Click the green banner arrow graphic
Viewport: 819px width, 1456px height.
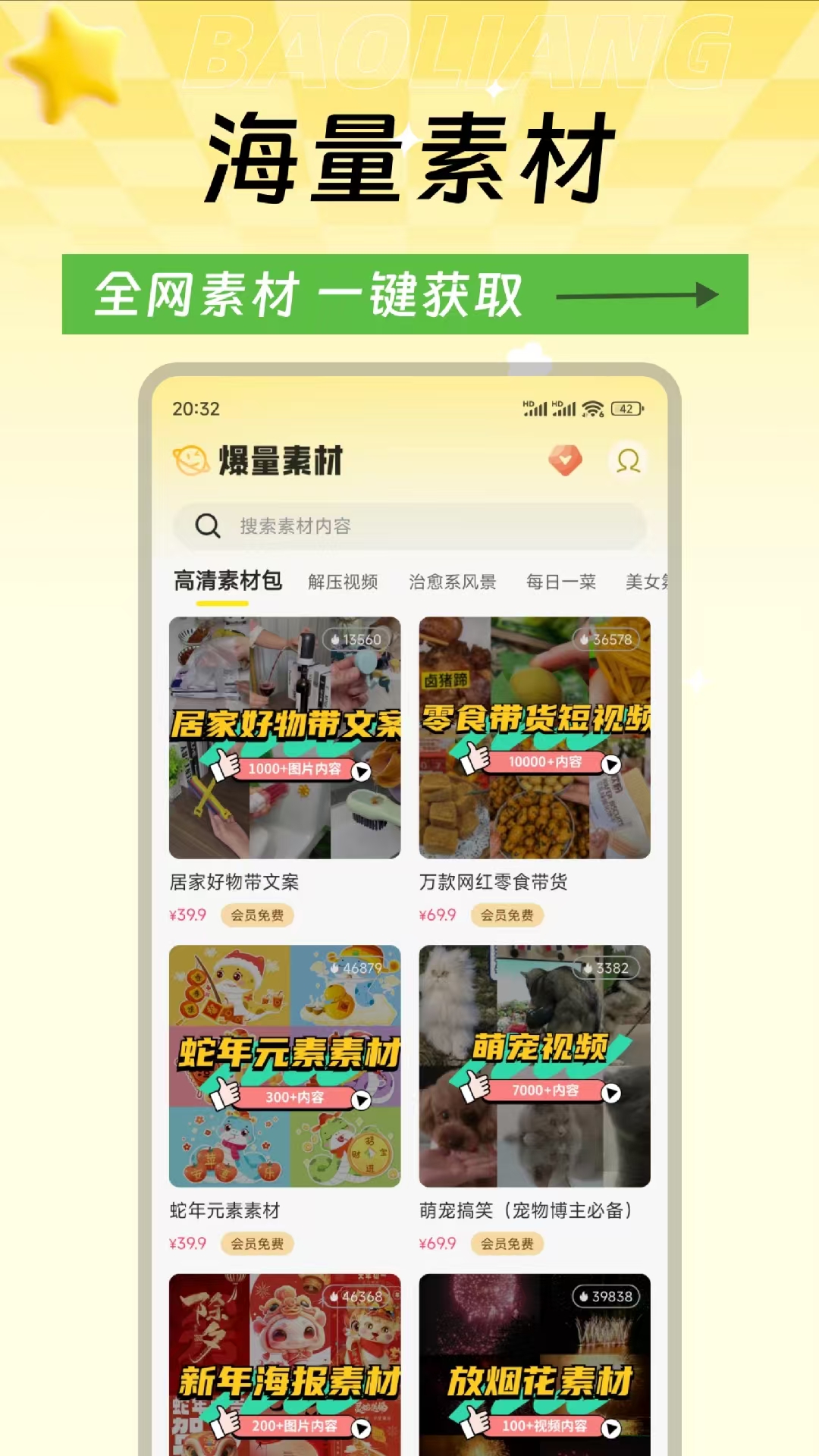click(x=637, y=296)
